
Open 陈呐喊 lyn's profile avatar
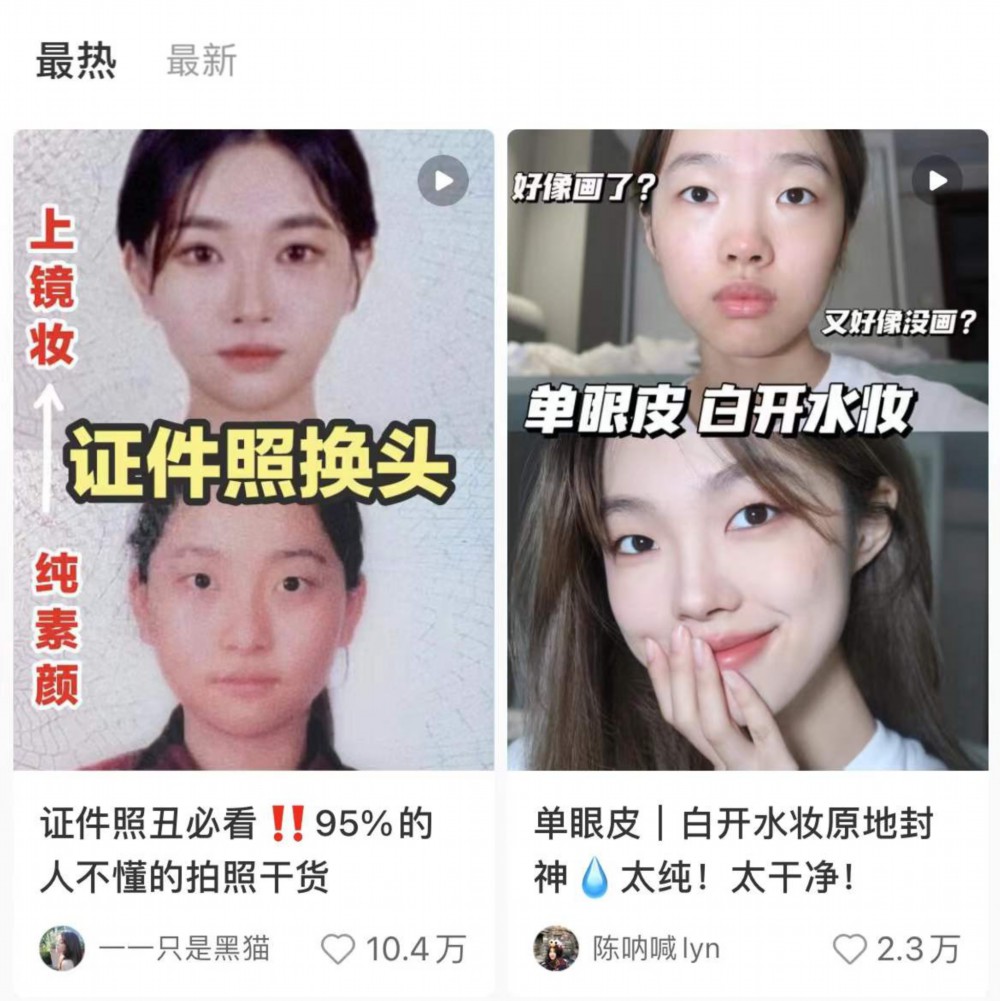(556, 948)
